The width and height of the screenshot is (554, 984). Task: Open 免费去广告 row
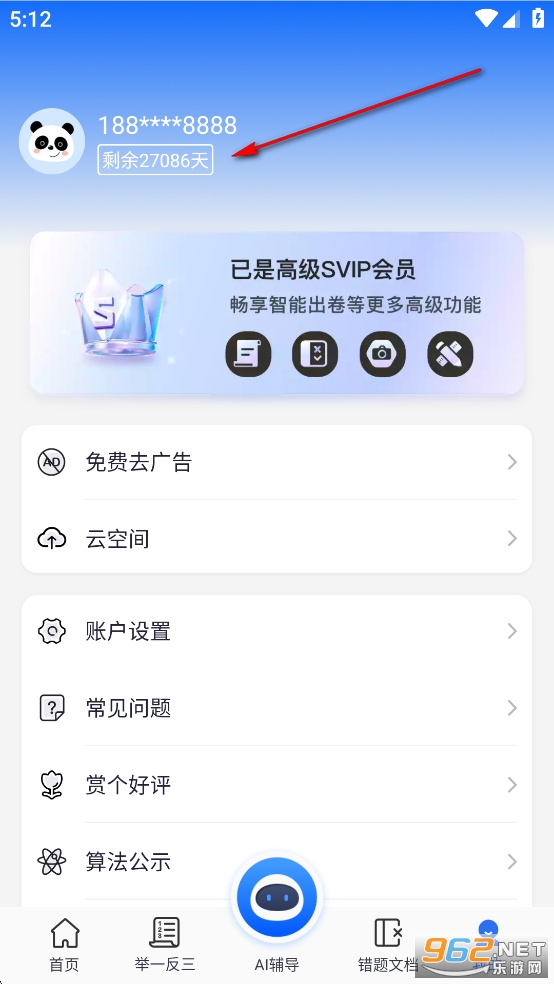click(x=277, y=463)
